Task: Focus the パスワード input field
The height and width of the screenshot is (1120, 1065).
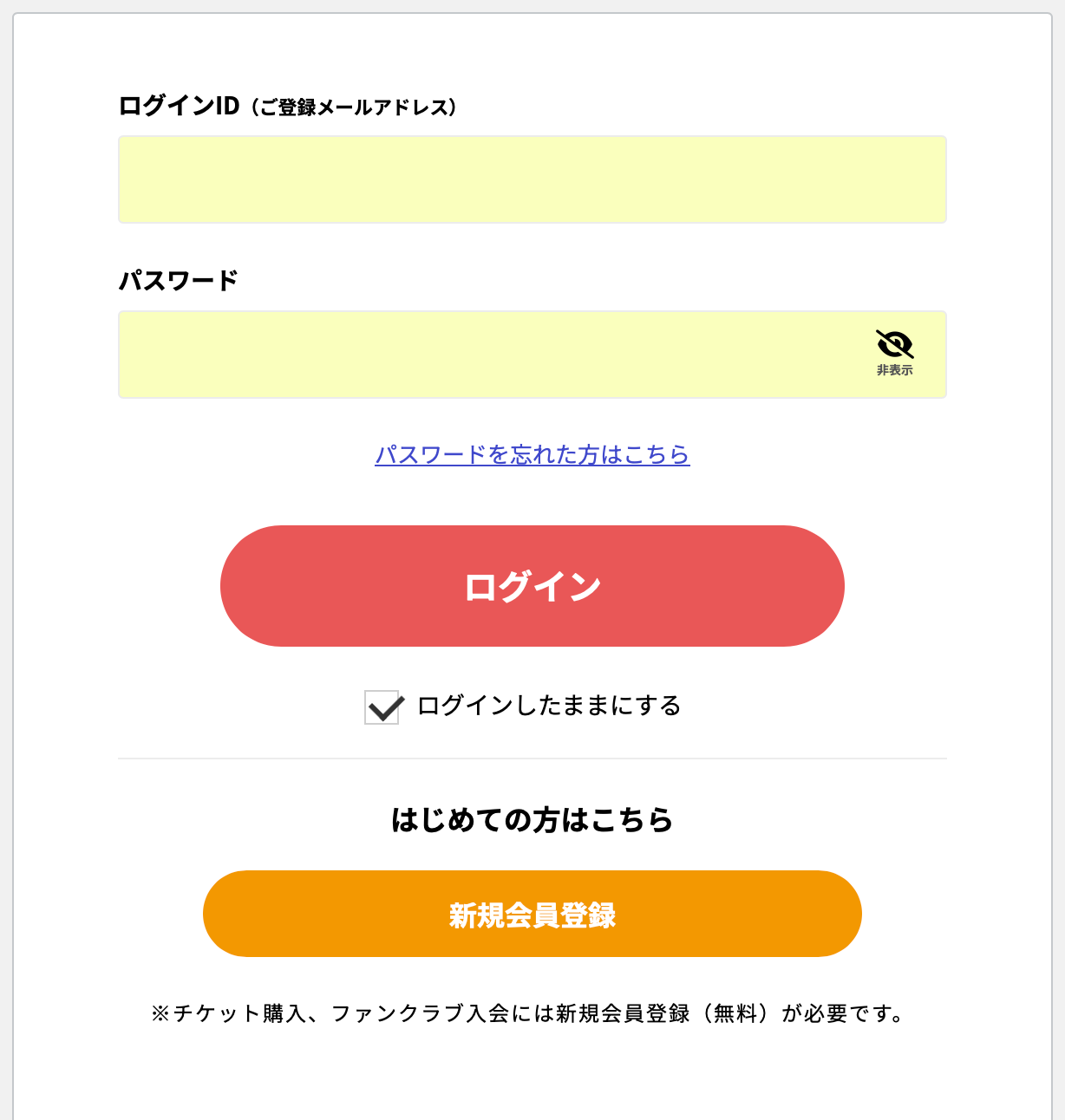Action: click(x=494, y=355)
